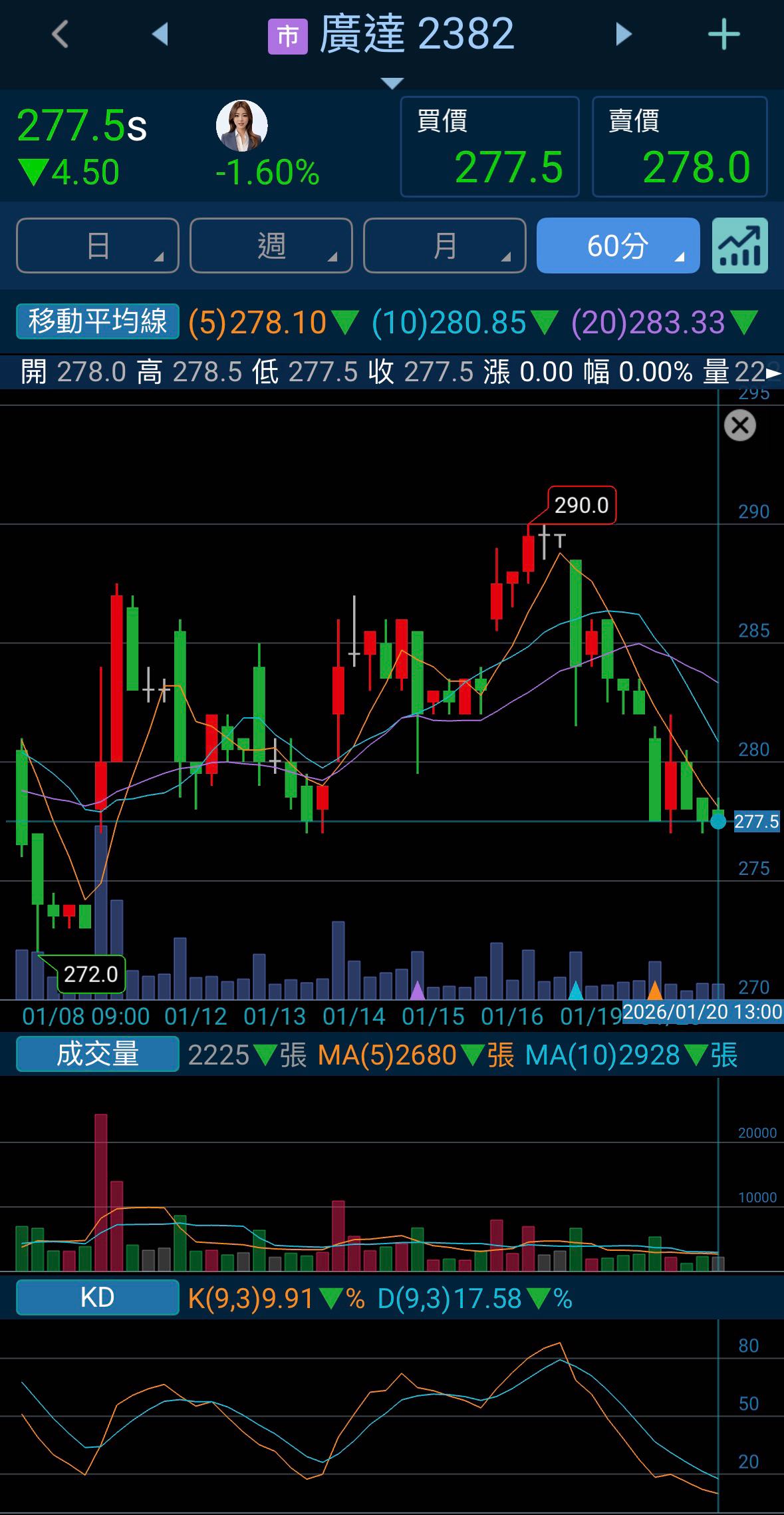Expand the dropdown arrow under the stock title
The width and height of the screenshot is (784, 1515).
(x=392, y=83)
